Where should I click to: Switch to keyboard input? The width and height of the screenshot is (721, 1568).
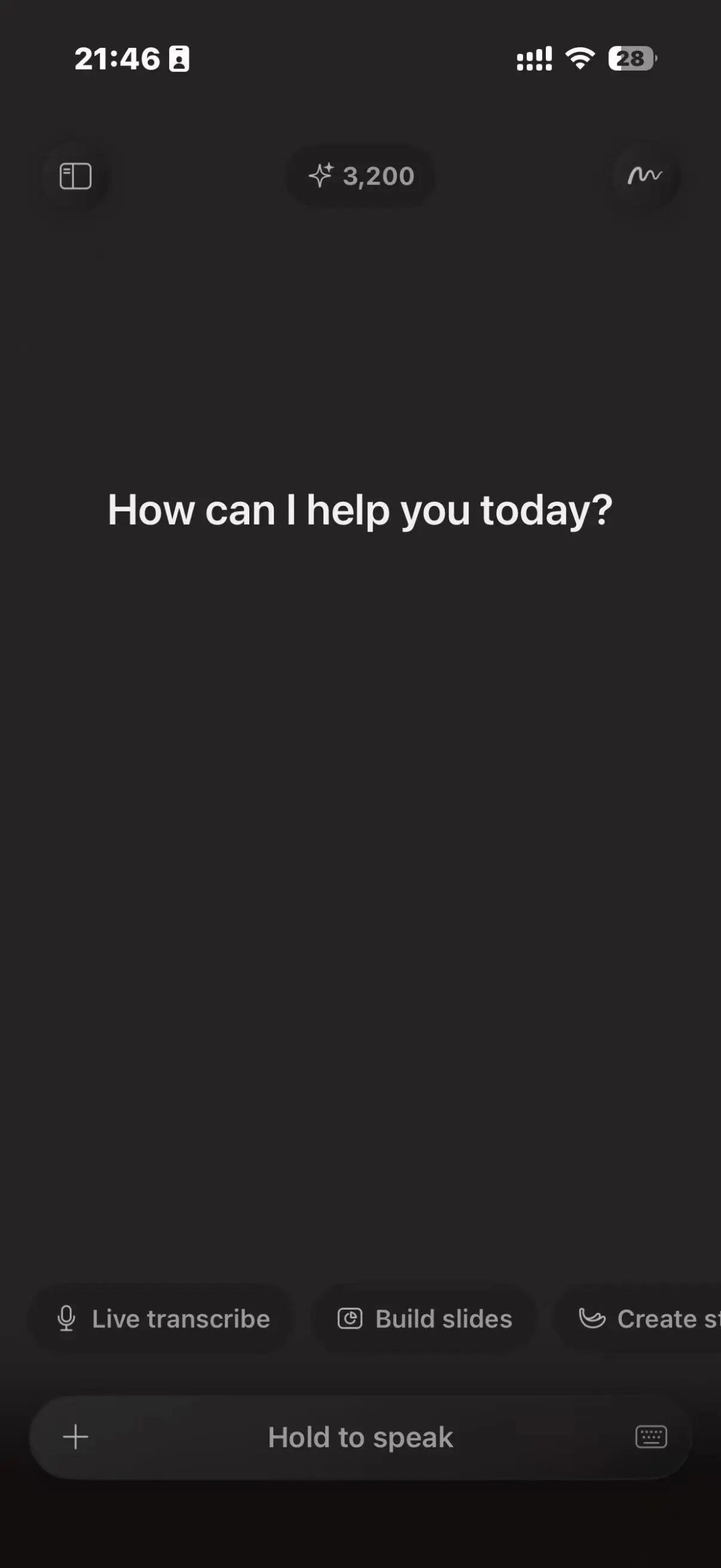click(651, 1437)
